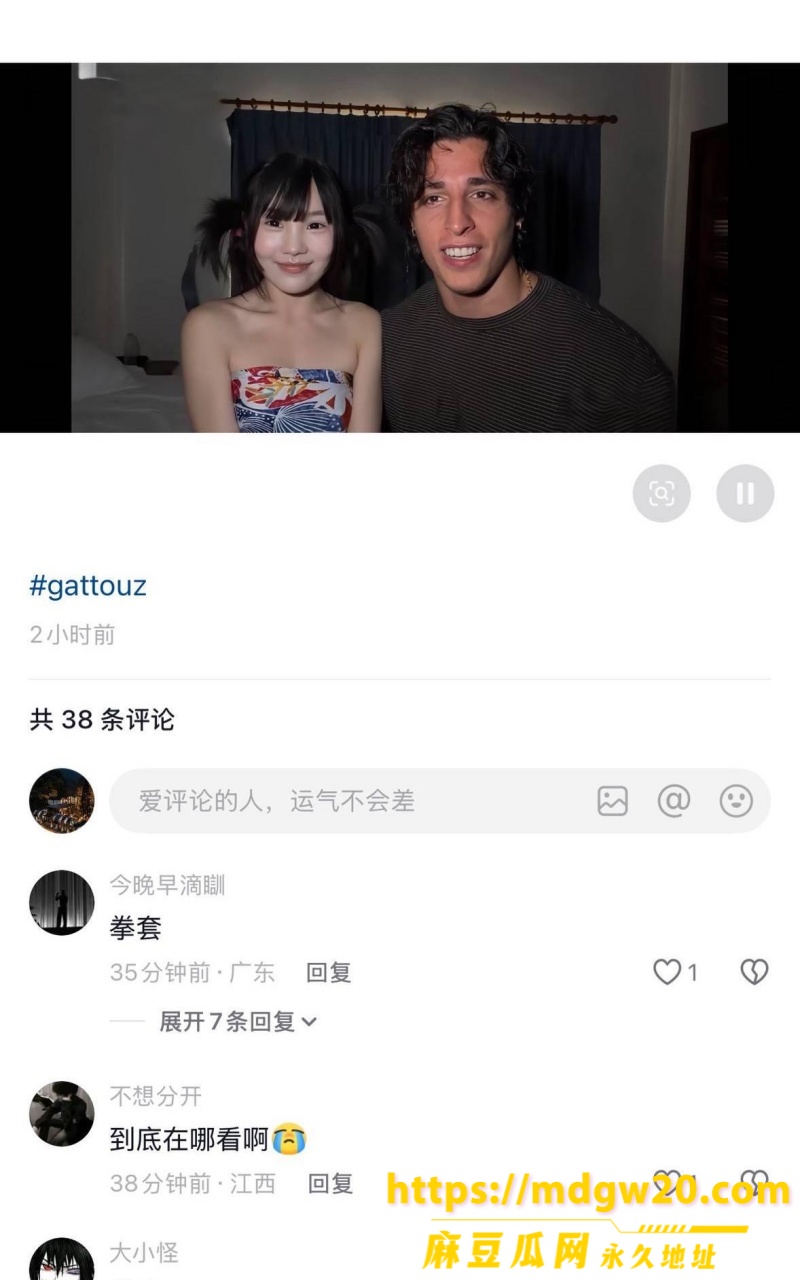Add an image to the comment

tap(612, 800)
